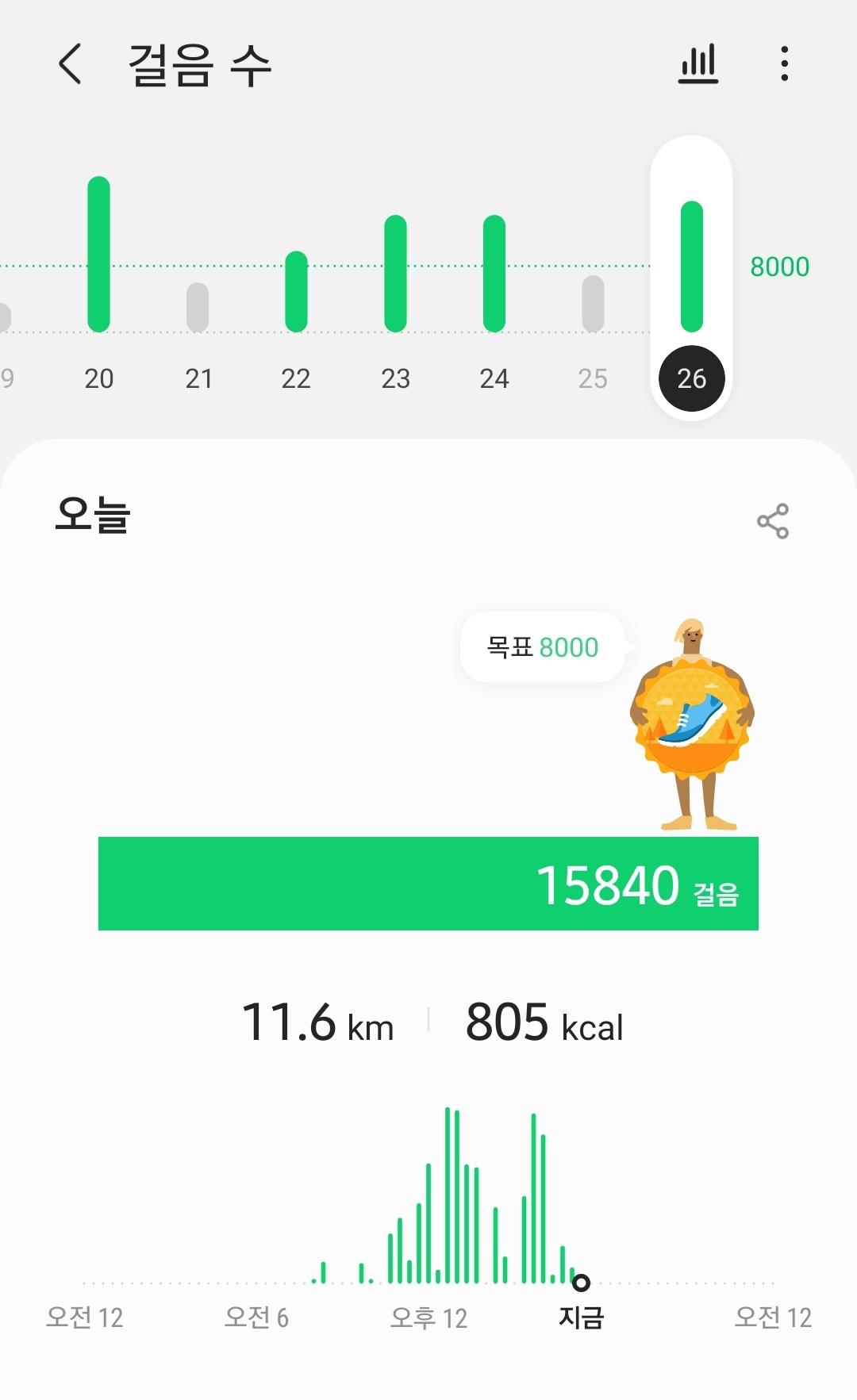Viewport: 857px width, 1400px height.
Task: Open the more options menu
Action: [784, 64]
